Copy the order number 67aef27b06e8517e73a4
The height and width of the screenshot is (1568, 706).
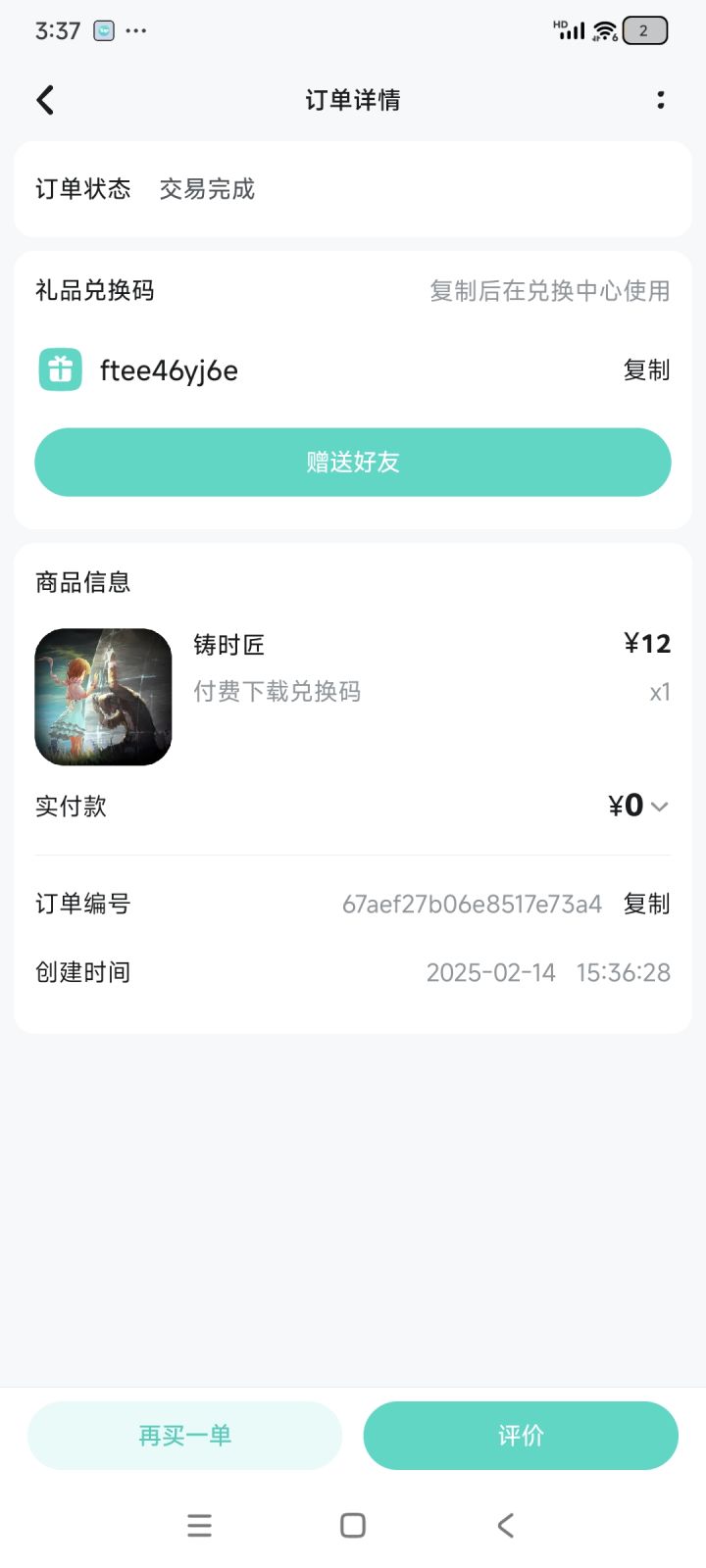pos(644,904)
